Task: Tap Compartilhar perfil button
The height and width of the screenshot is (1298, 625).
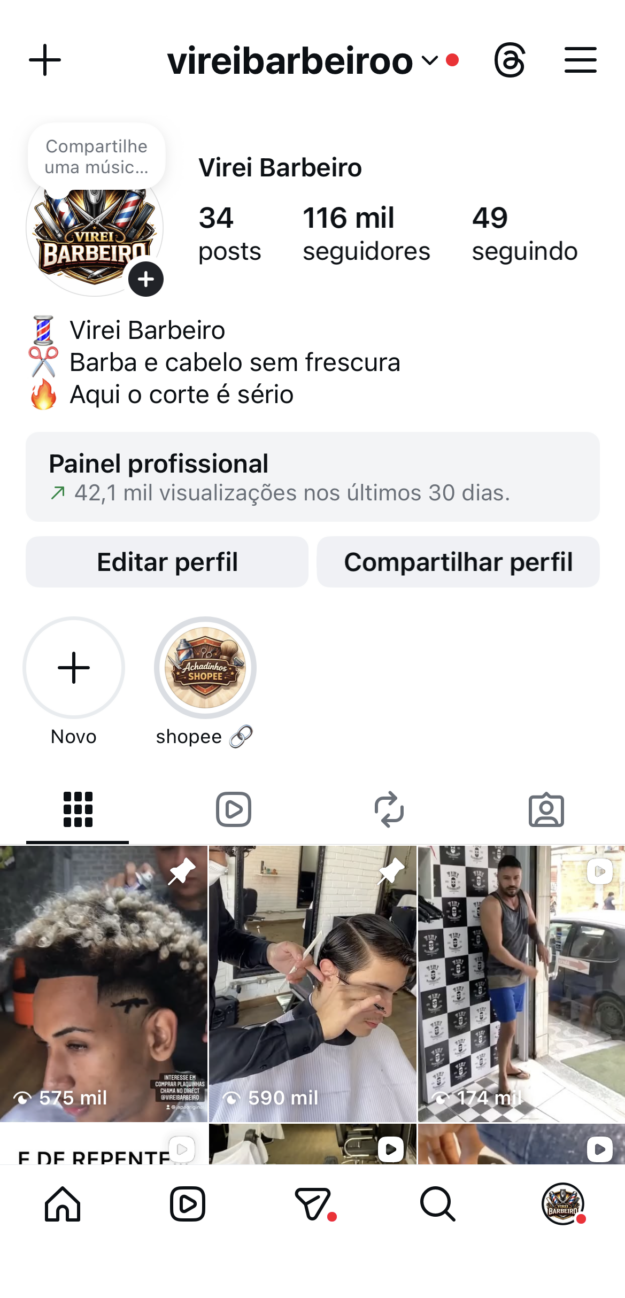Action: pyautogui.click(x=458, y=562)
